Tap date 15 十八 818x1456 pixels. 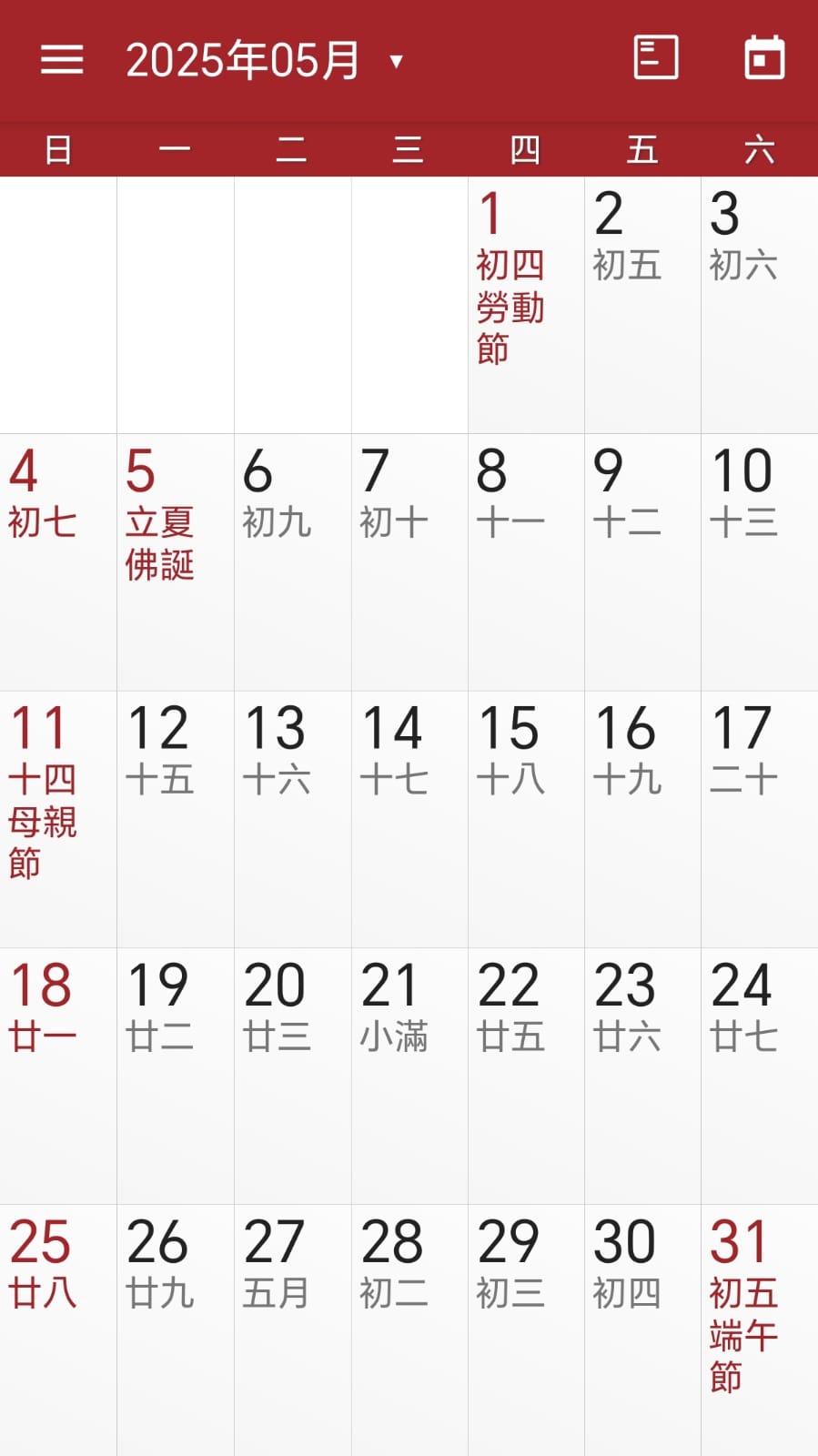526,819
